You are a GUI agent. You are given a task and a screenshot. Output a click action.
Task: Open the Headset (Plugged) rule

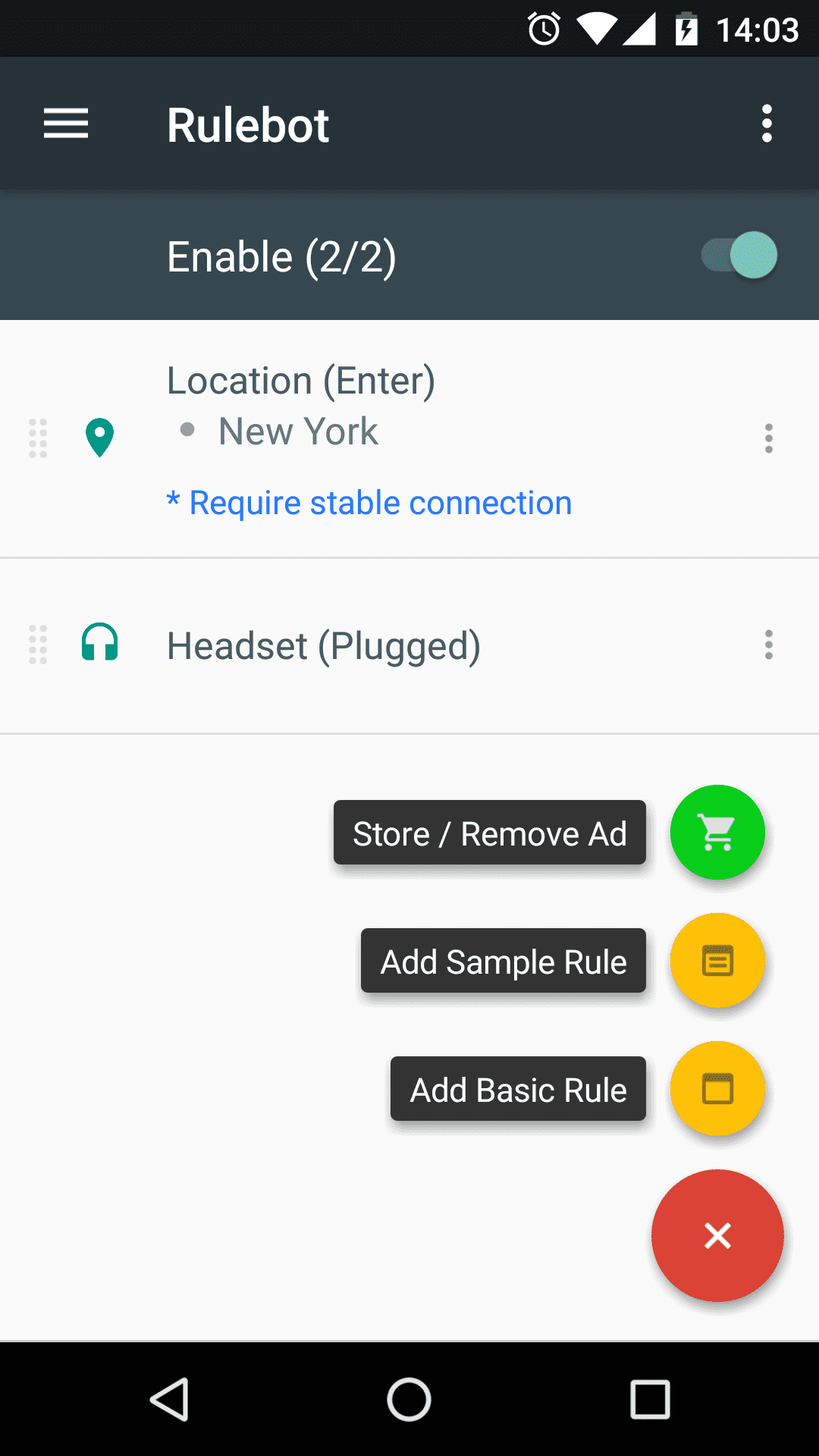click(324, 646)
